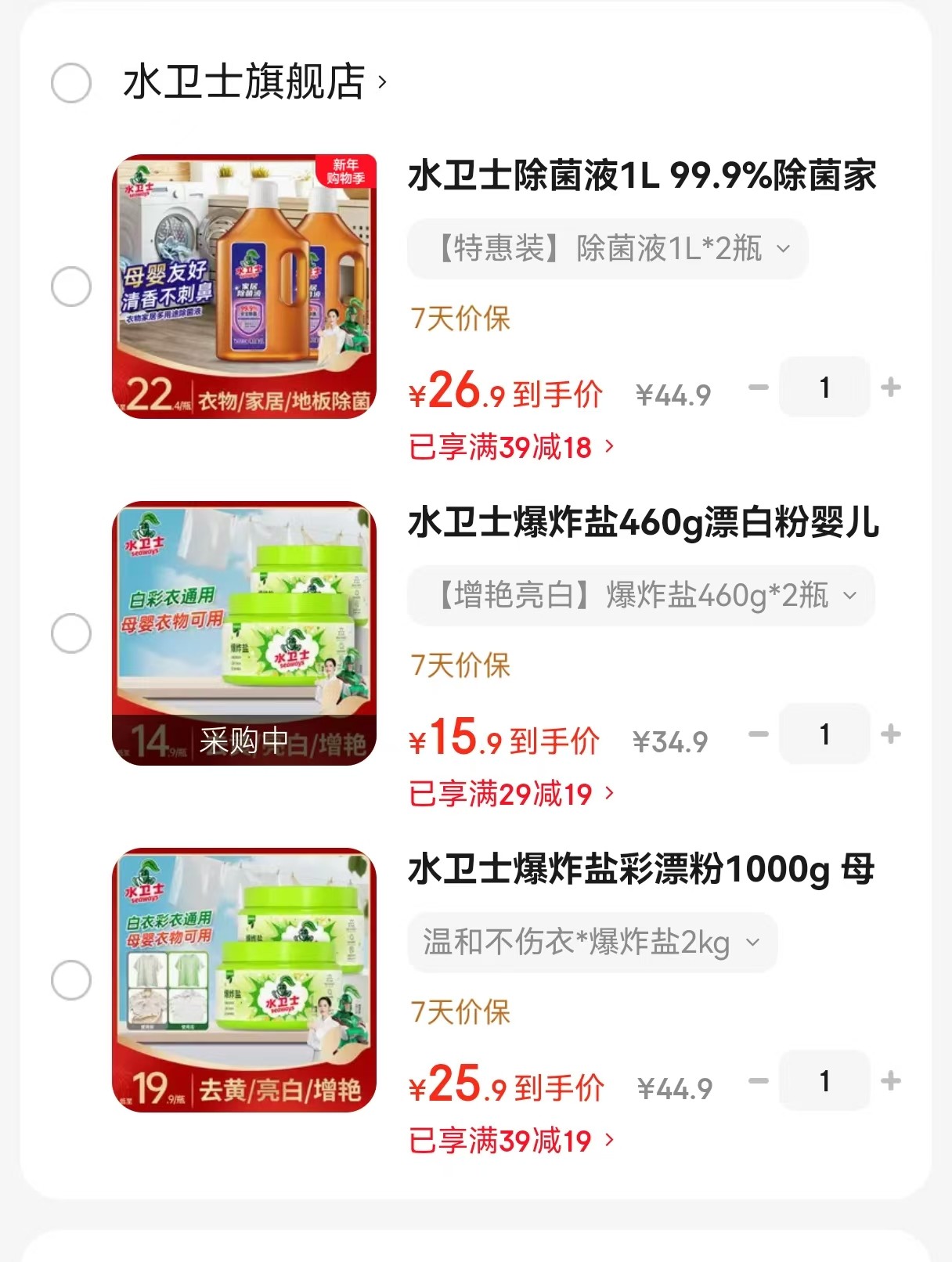Open the 爆炸盐460g product image
This screenshot has width=952, height=1262.
[x=244, y=633]
